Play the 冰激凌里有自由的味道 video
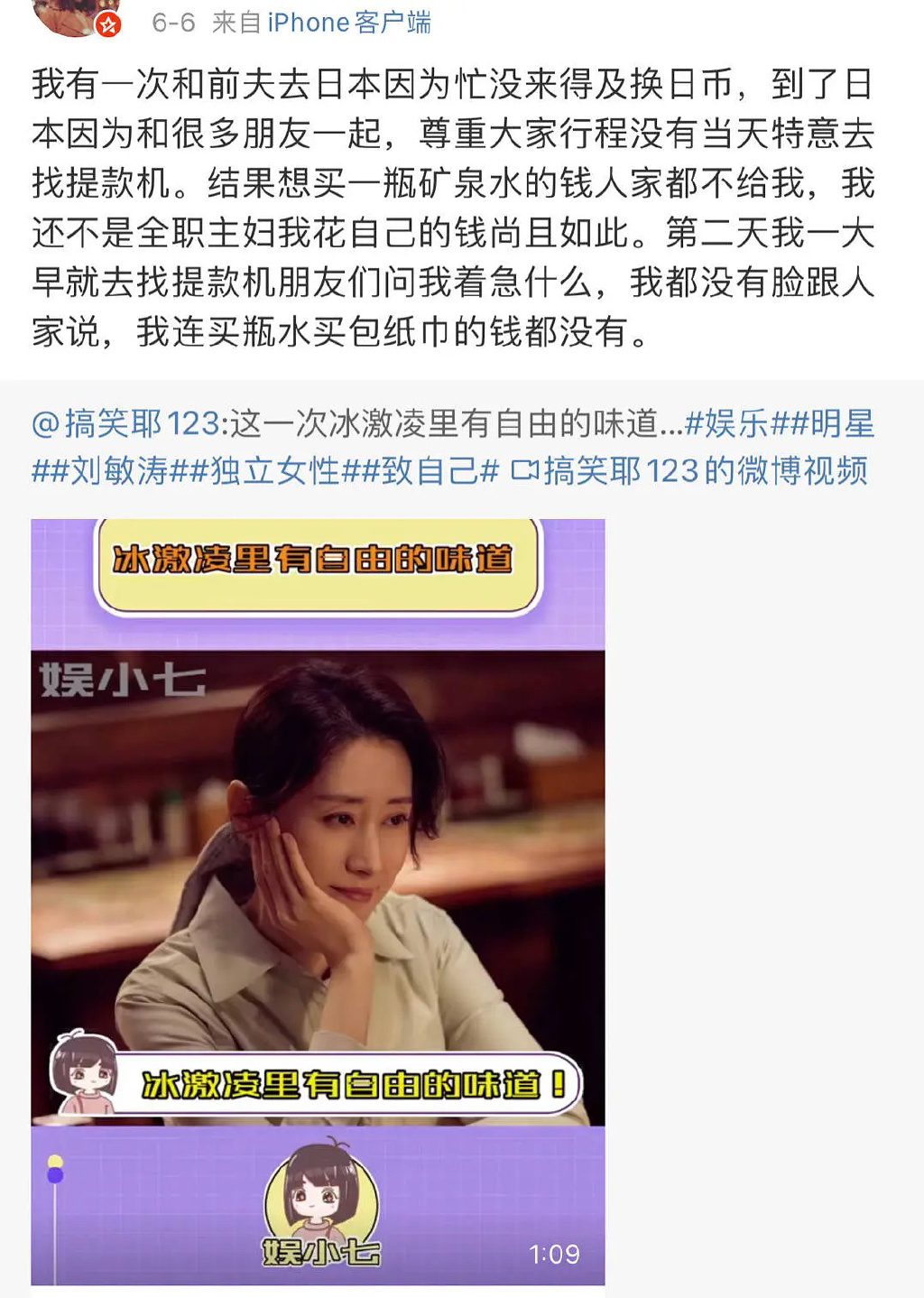The height and width of the screenshot is (1298, 924). [318, 901]
